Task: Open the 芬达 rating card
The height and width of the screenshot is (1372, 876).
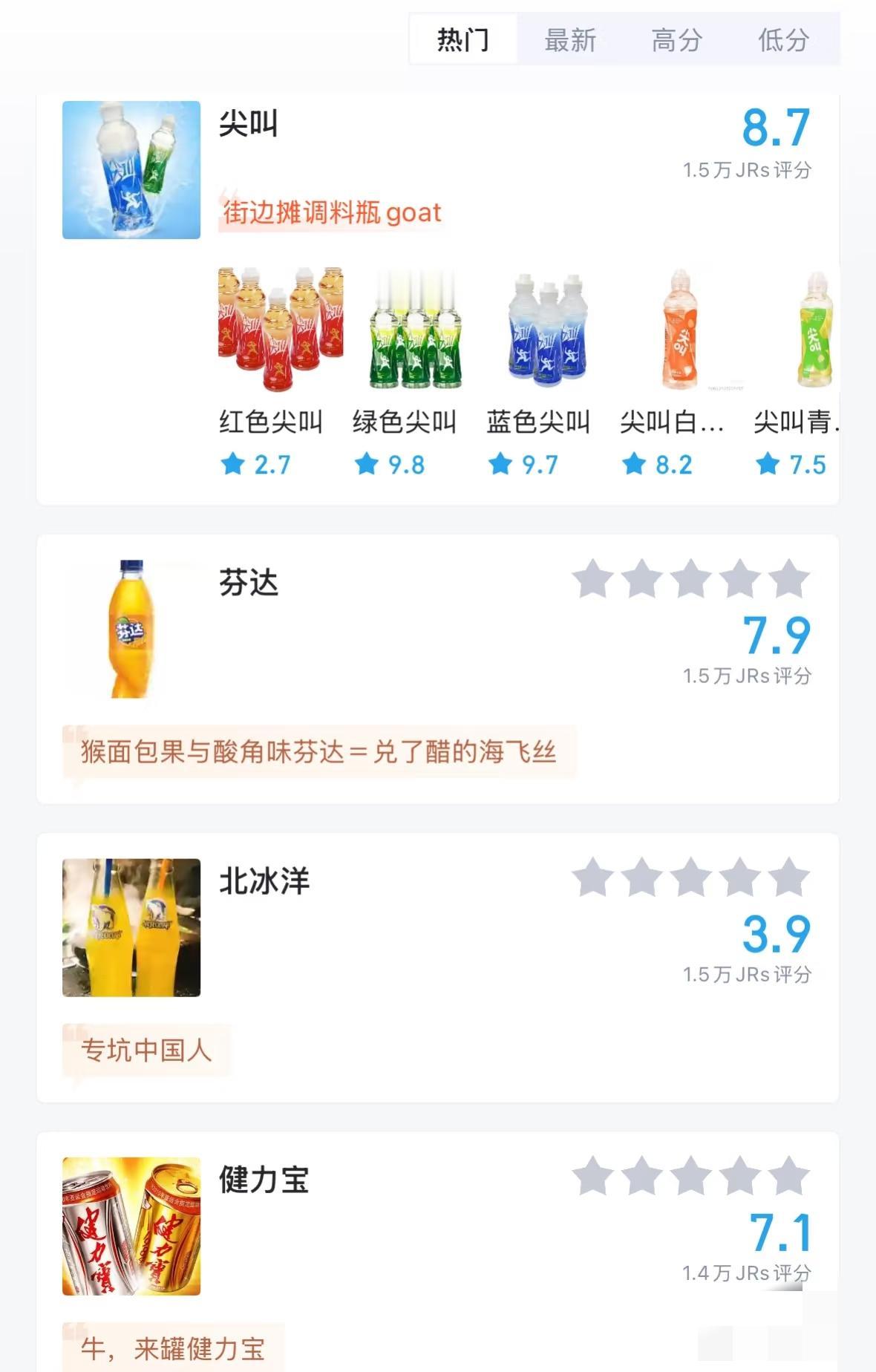Action: click(x=249, y=583)
